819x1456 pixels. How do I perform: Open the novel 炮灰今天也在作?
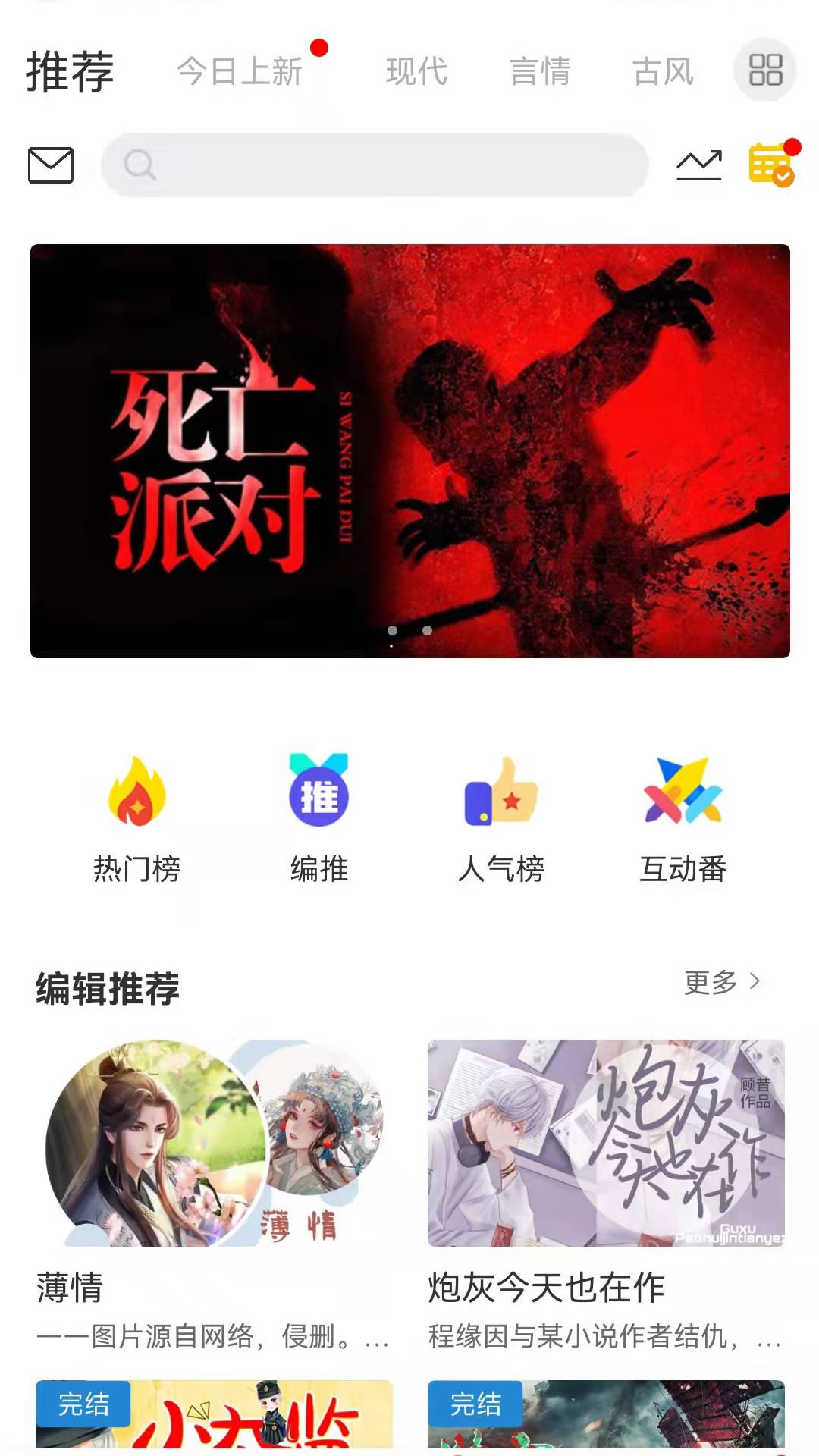coord(606,1145)
